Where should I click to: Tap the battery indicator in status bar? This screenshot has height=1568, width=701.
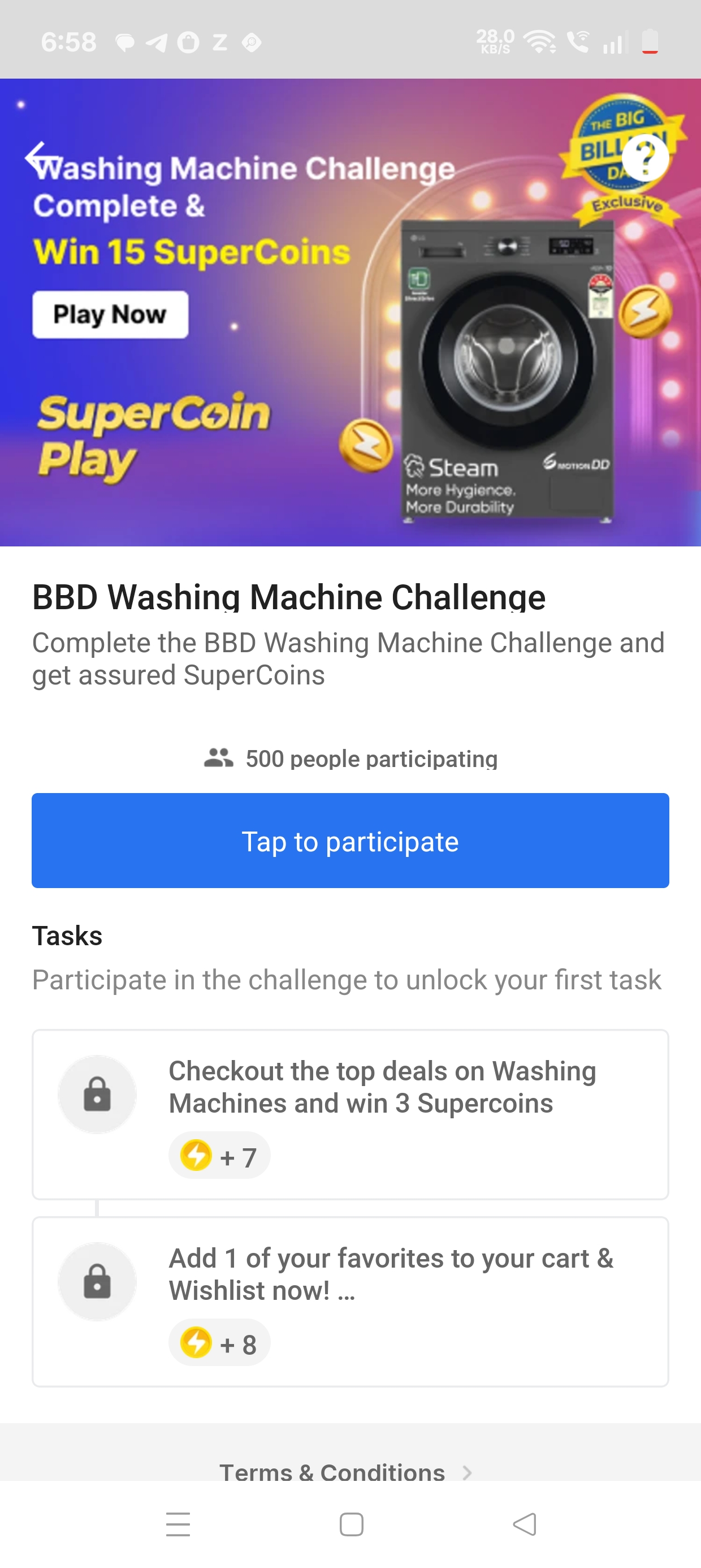click(651, 41)
